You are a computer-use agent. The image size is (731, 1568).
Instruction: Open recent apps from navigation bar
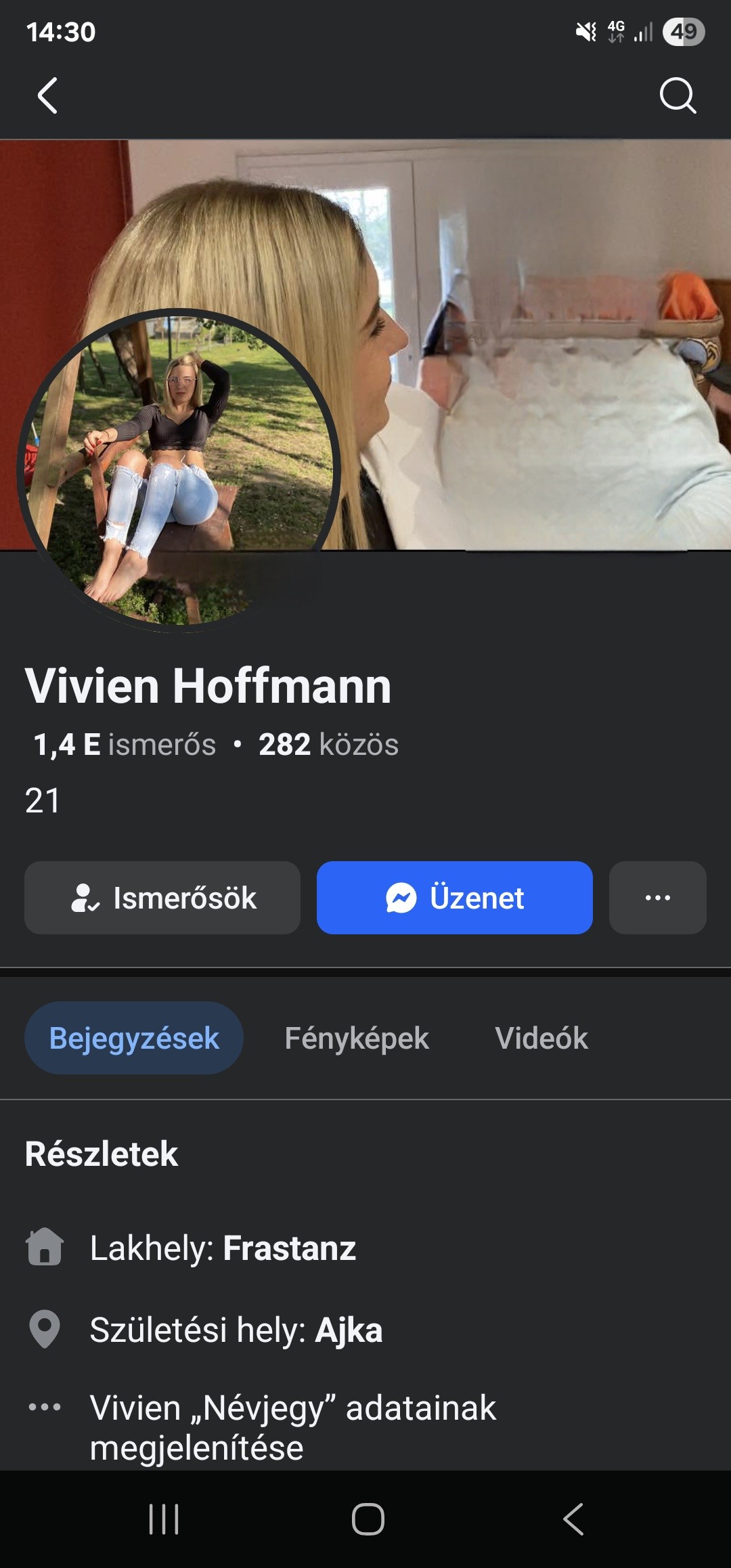click(x=164, y=1519)
